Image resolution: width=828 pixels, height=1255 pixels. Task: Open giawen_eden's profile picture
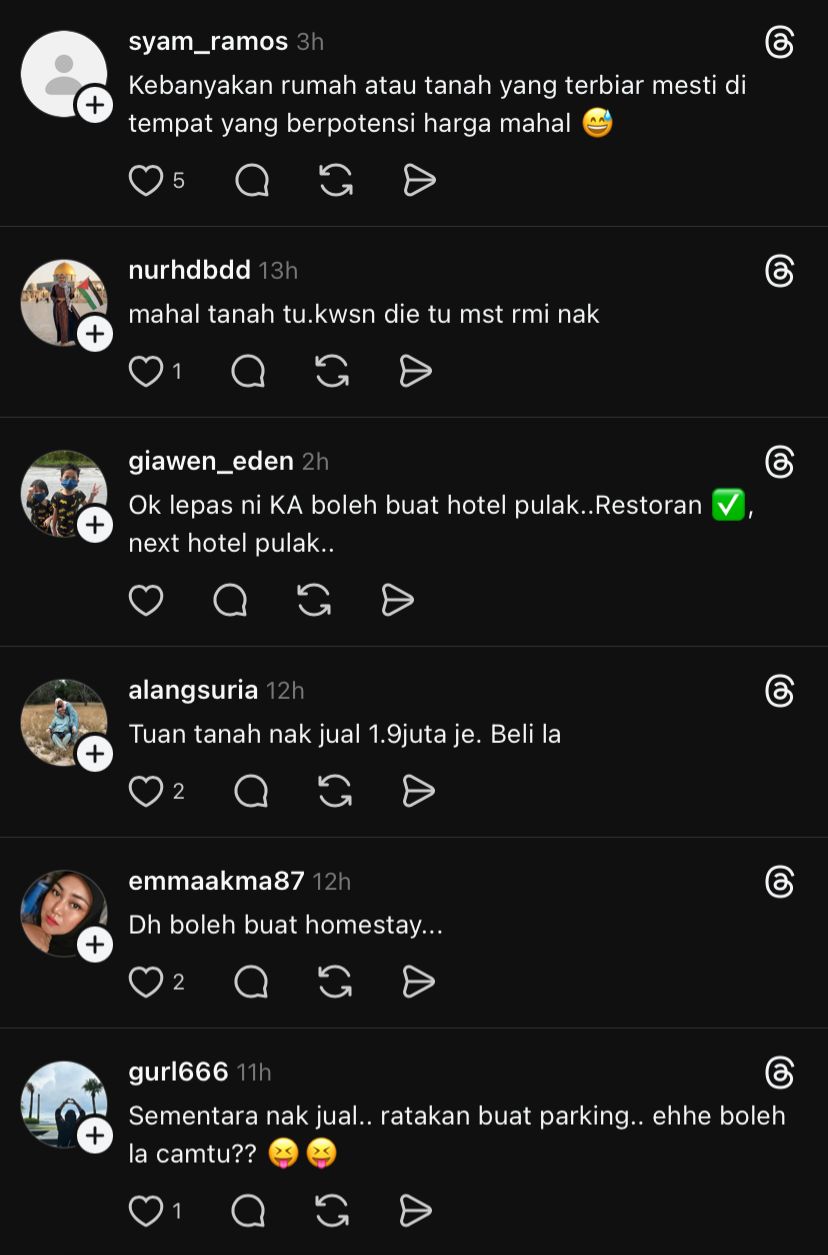[62, 493]
